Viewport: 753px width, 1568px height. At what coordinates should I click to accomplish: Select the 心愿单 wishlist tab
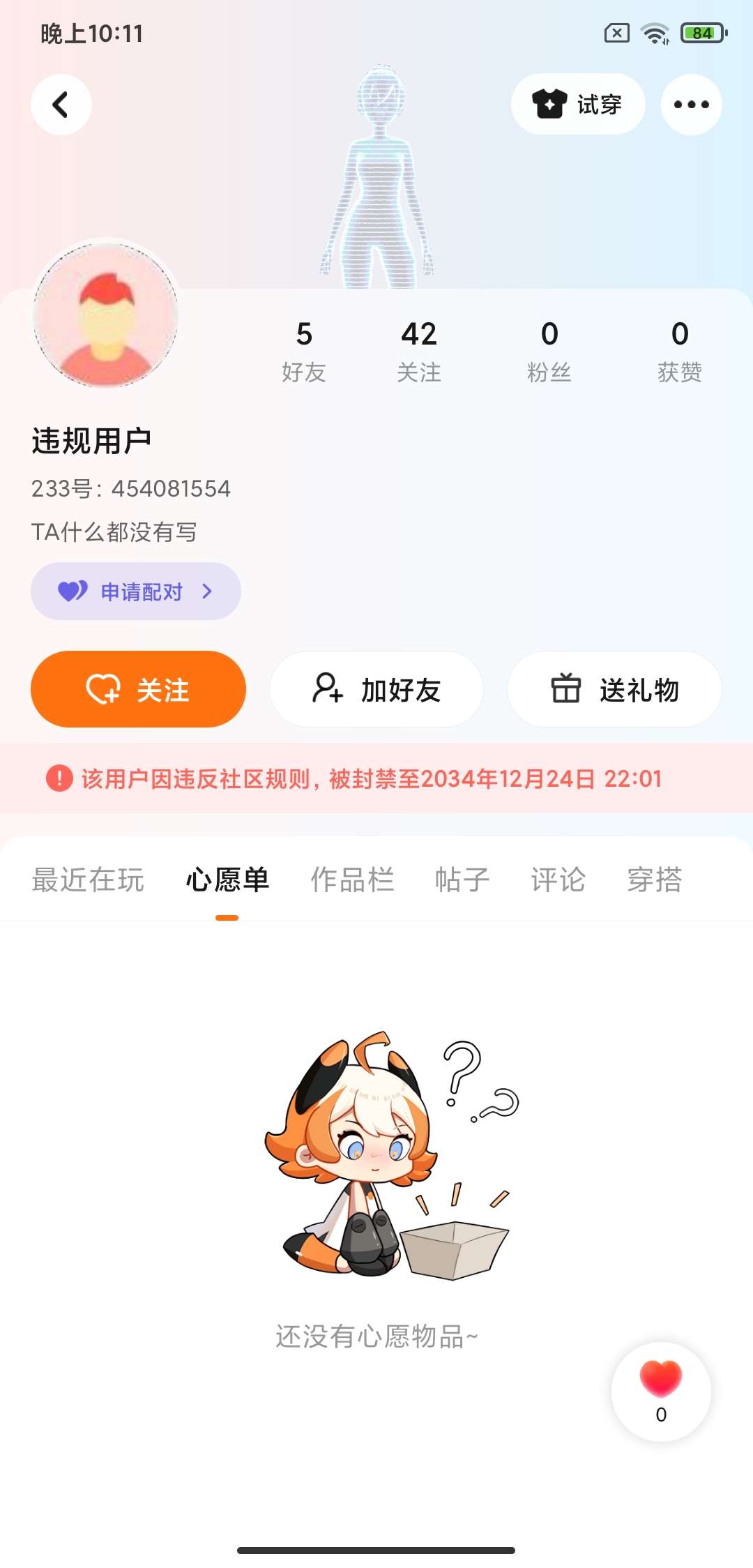coord(227,880)
